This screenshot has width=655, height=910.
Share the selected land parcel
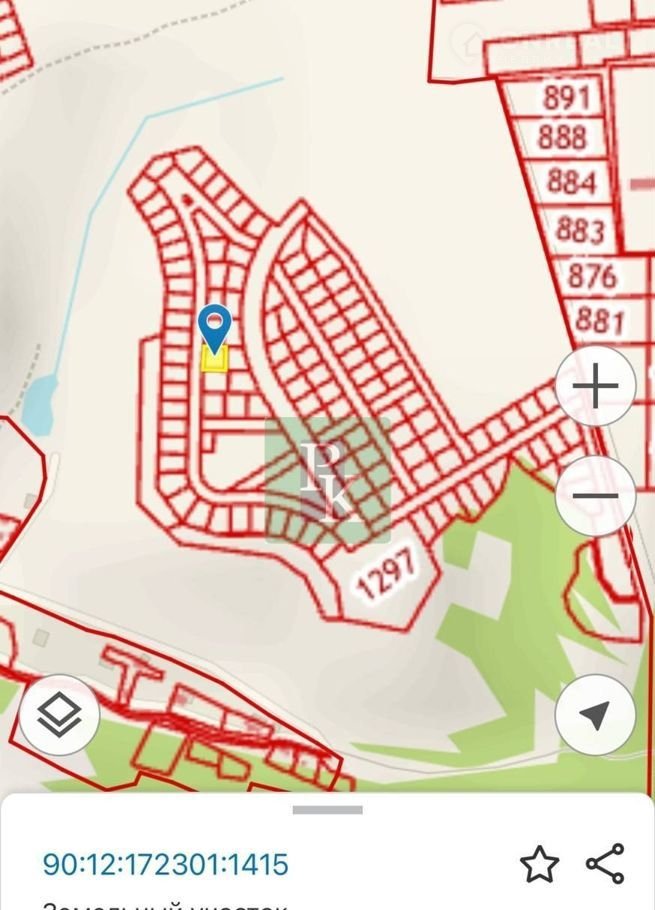[x=606, y=864]
